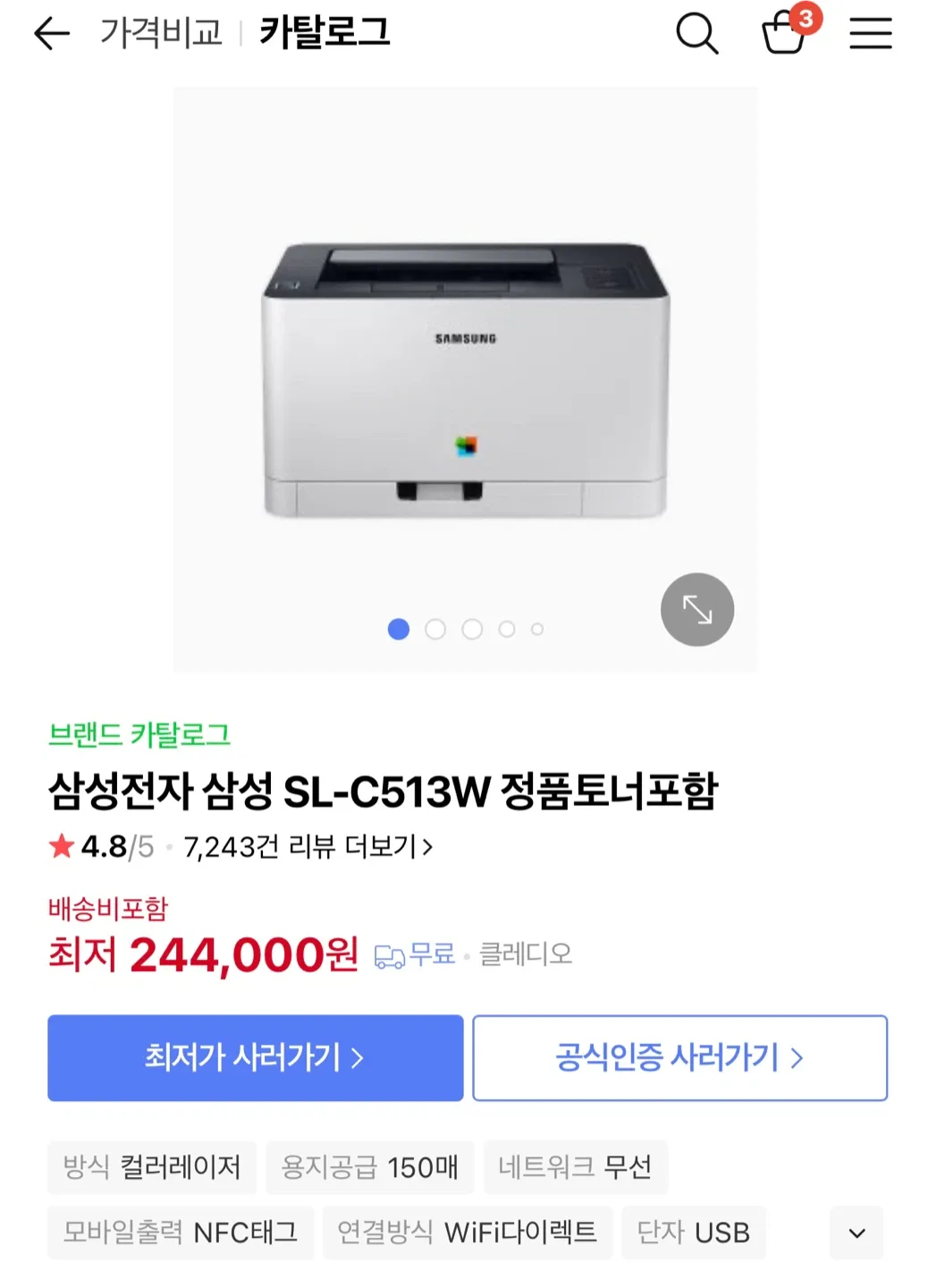928x1288 pixels.
Task: Open the shopping basket with 3 items
Action: pos(784,34)
